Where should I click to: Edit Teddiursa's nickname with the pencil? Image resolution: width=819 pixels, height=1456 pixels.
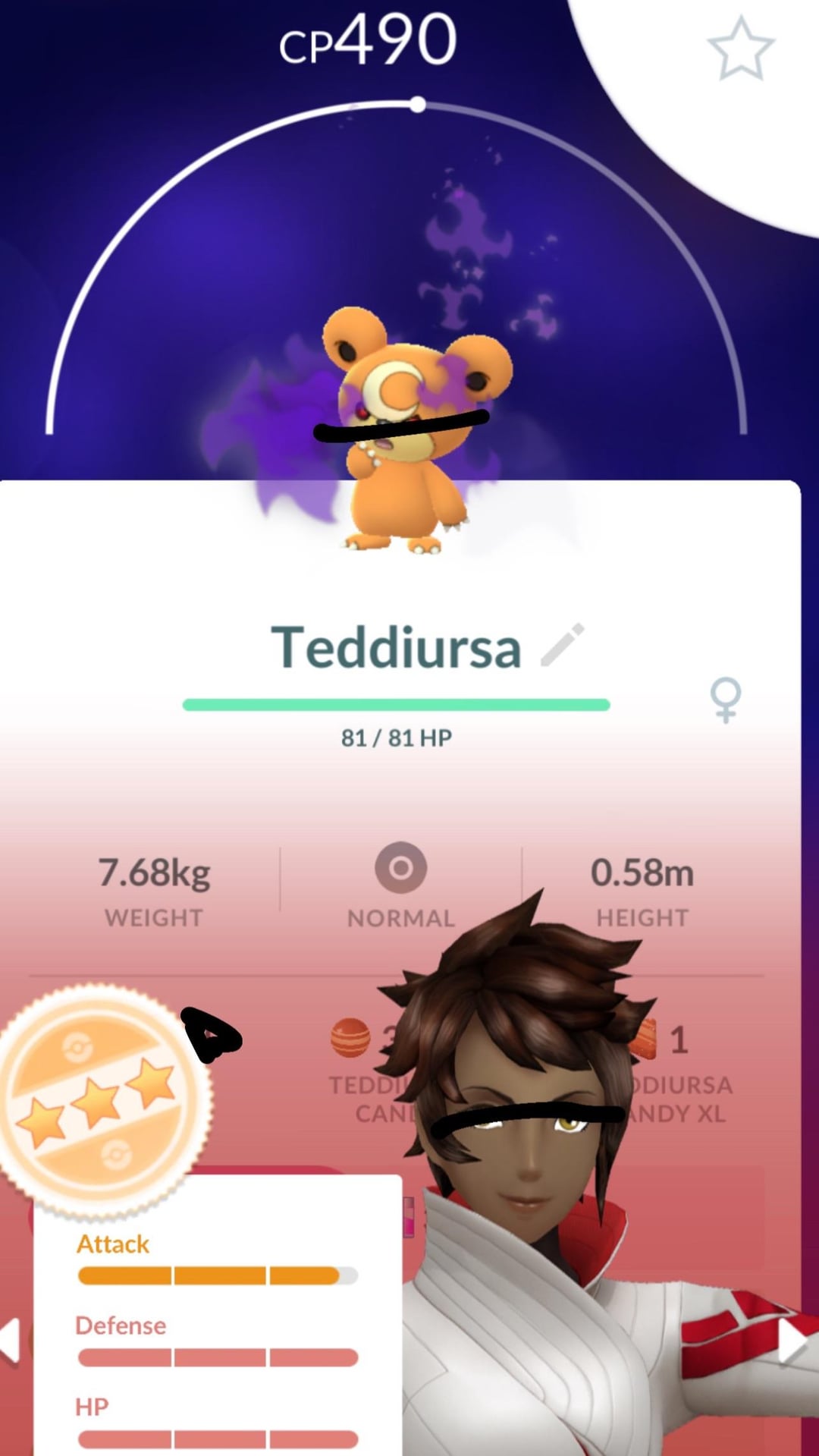click(562, 646)
